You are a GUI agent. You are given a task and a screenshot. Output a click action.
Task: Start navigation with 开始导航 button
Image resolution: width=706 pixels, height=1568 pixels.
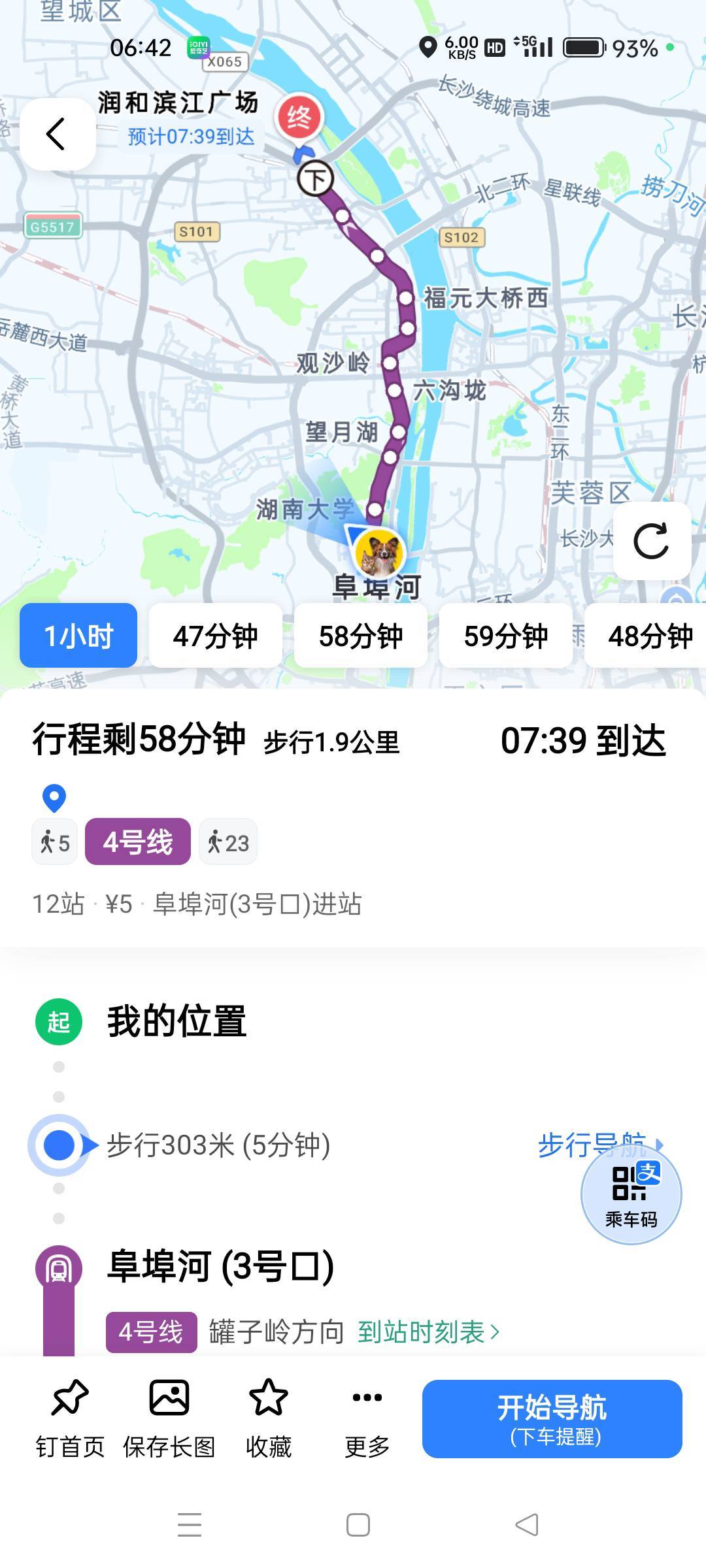click(x=552, y=1418)
